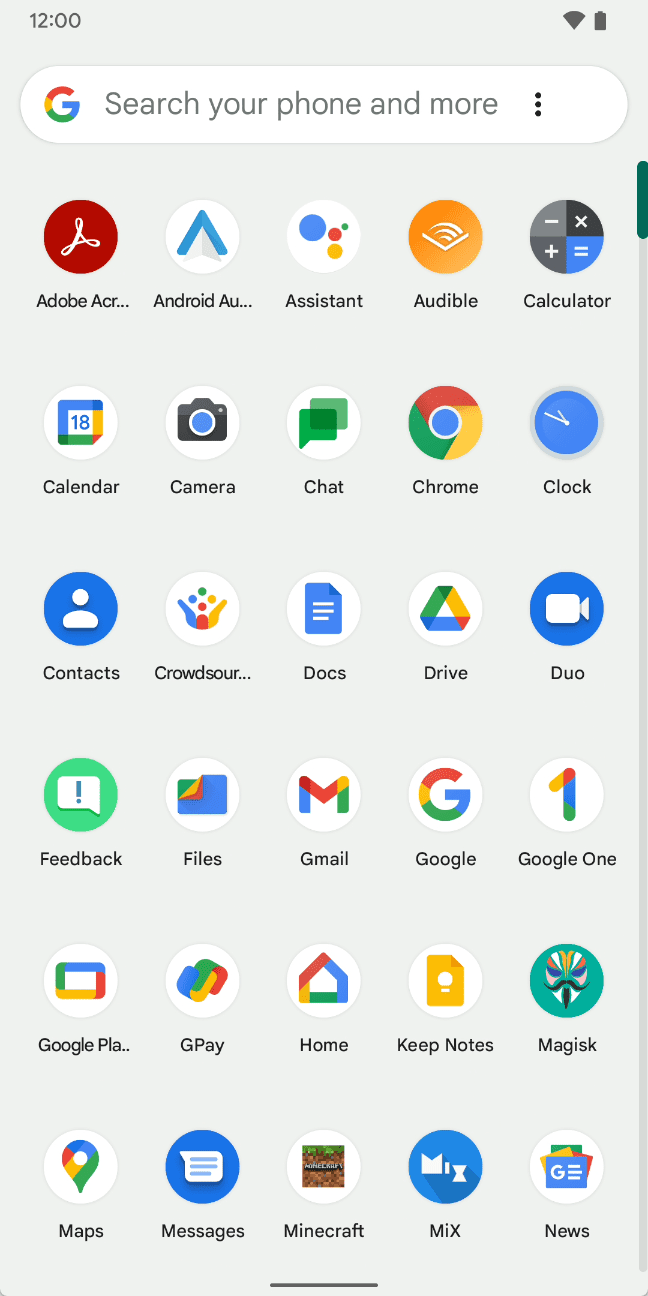Launch GPay
Image resolution: width=648 pixels, height=1296 pixels.
click(202, 981)
